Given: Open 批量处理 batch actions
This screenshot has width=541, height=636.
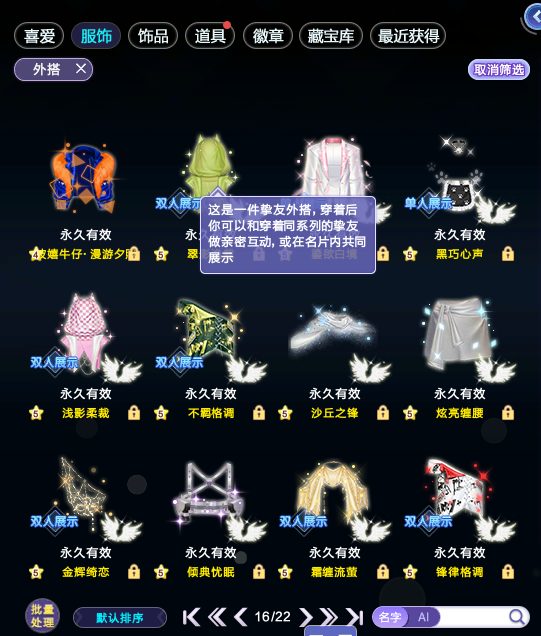Looking at the screenshot, I should click(43, 616).
